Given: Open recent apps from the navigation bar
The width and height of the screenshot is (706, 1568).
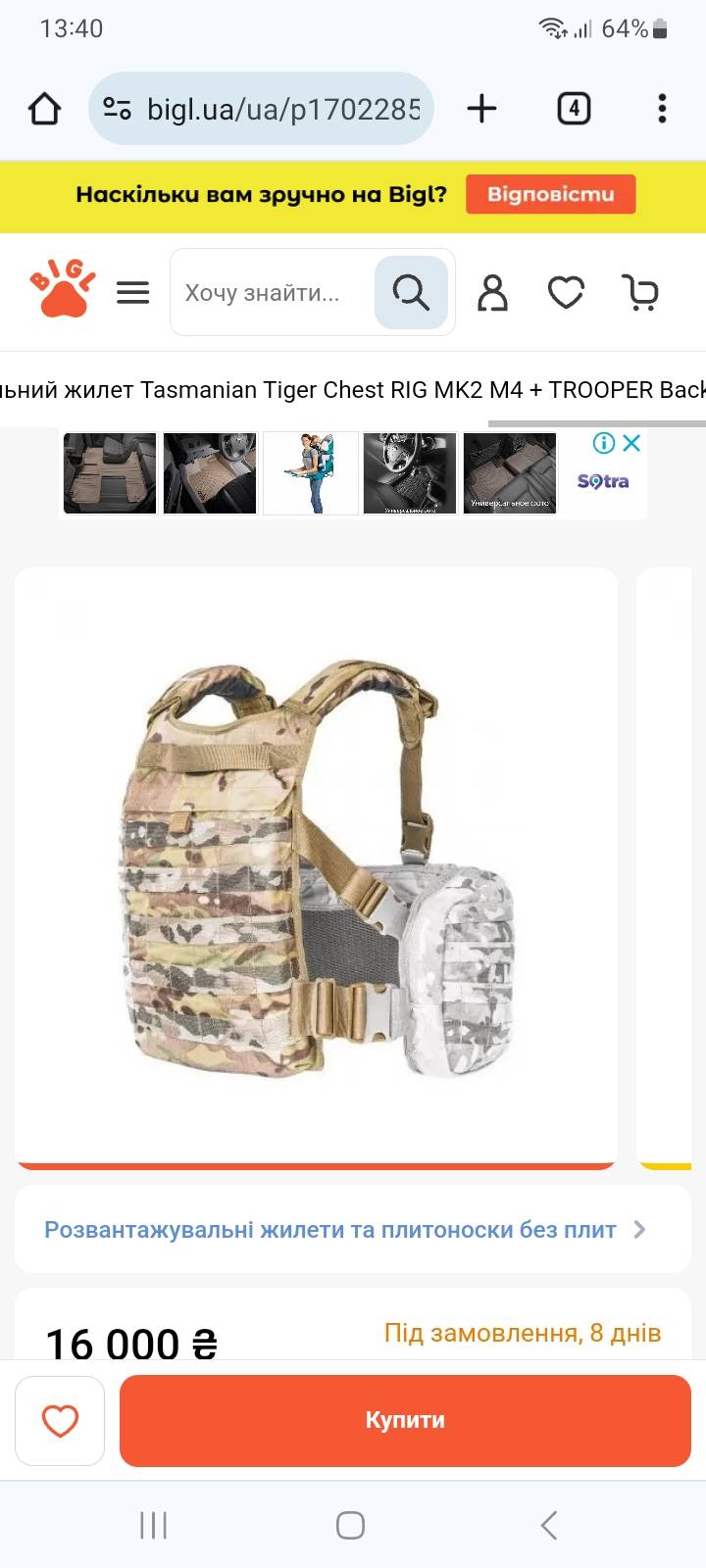Looking at the screenshot, I should click(154, 1525).
